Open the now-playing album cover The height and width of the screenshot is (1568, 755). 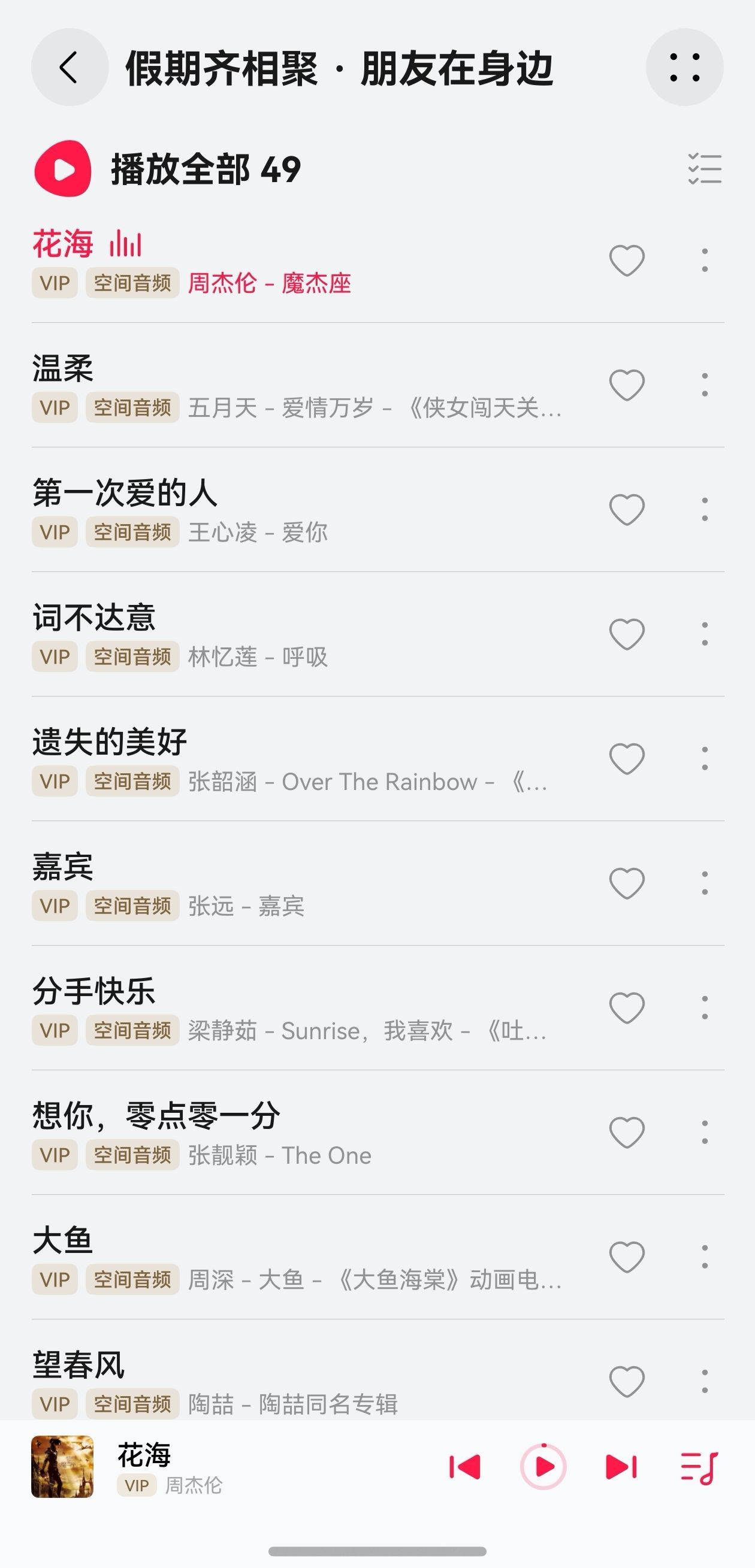(63, 1467)
